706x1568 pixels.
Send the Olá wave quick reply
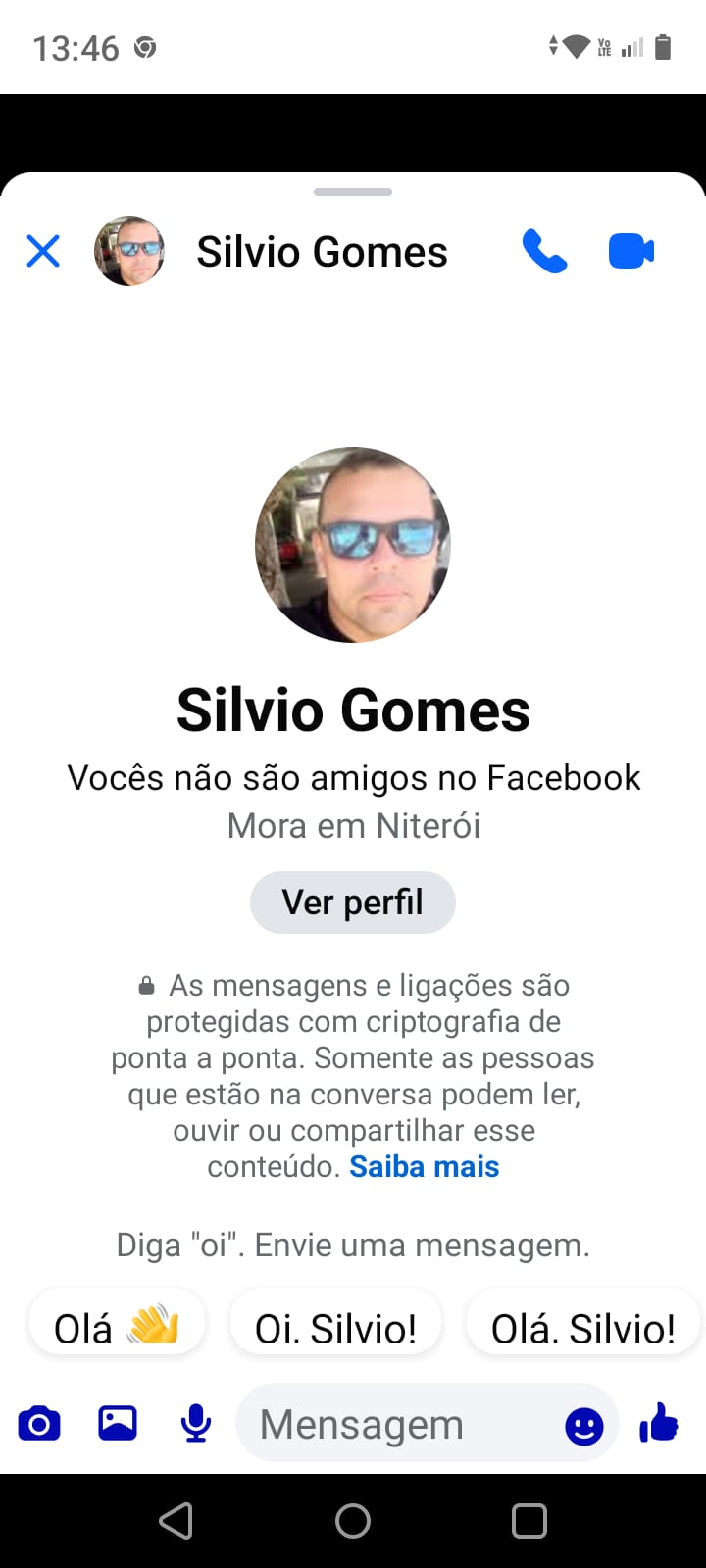pyautogui.click(x=117, y=1327)
